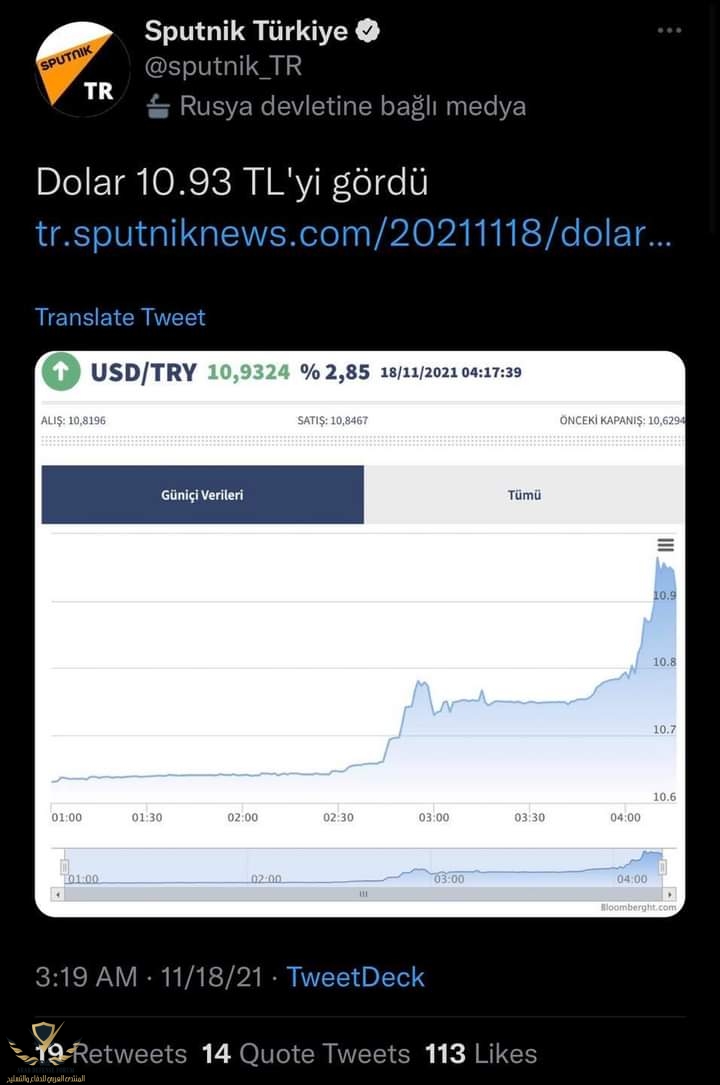
Task: Open the tweet's three-dot overflow menu
Action: (669, 31)
